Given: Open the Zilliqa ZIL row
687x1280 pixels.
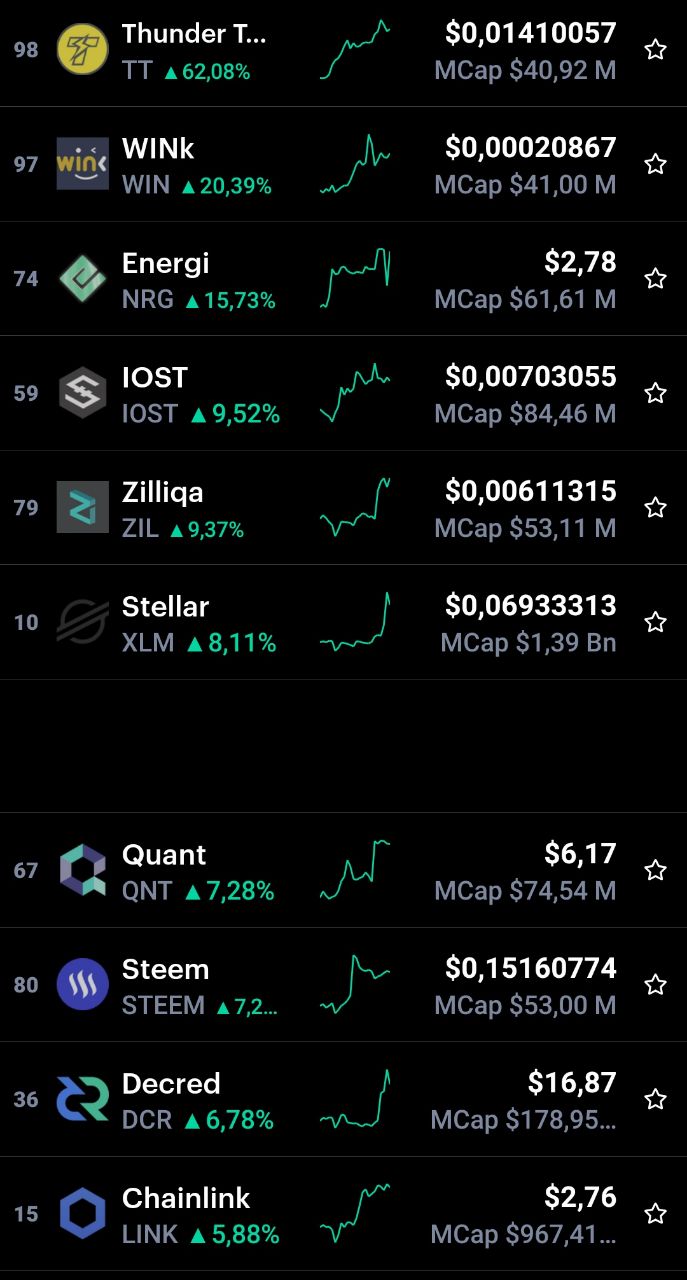Looking at the screenshot, I should pos(343,508).
